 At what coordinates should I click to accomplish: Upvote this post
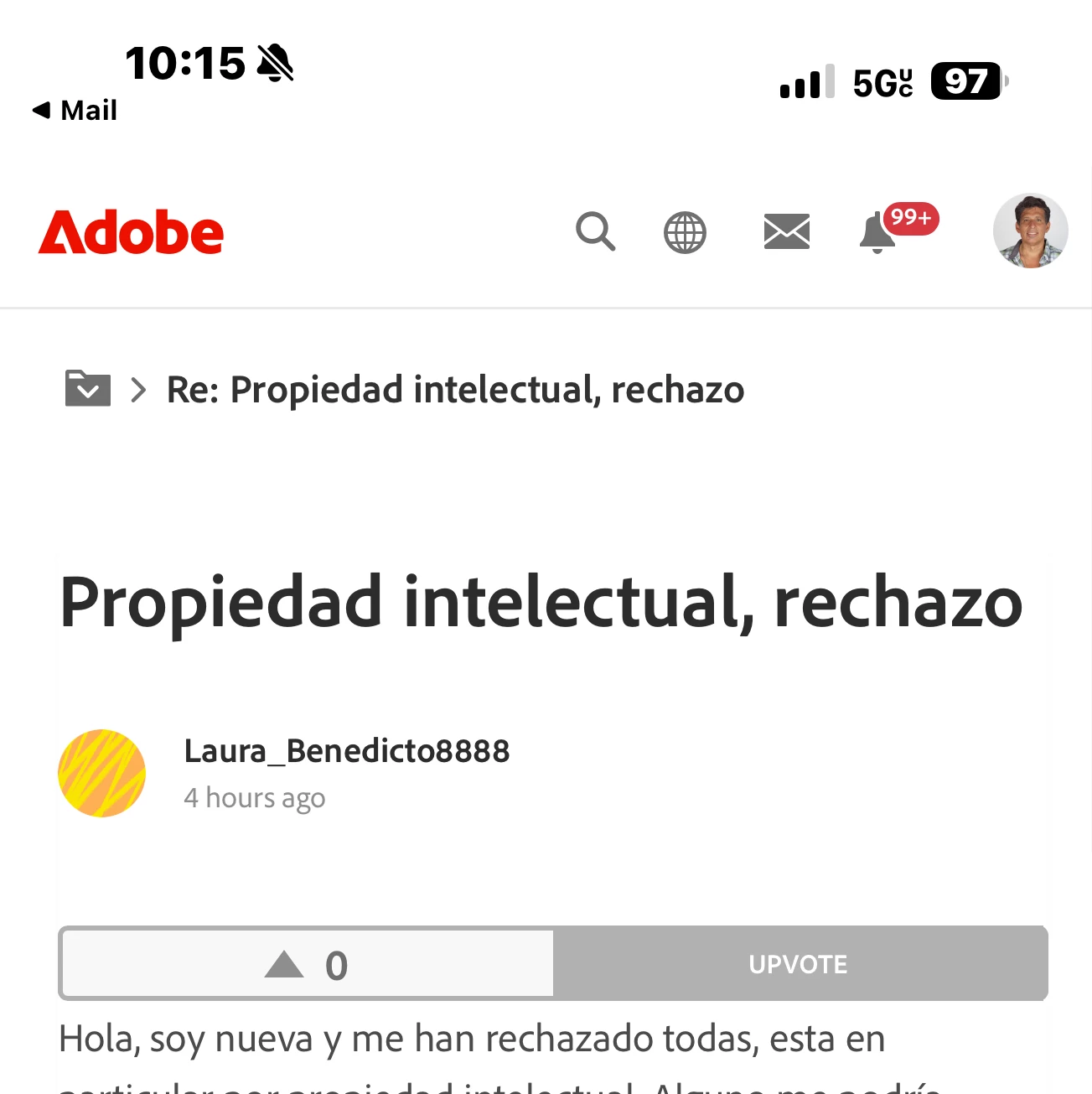pyautogui.click(x=800, y=964)
